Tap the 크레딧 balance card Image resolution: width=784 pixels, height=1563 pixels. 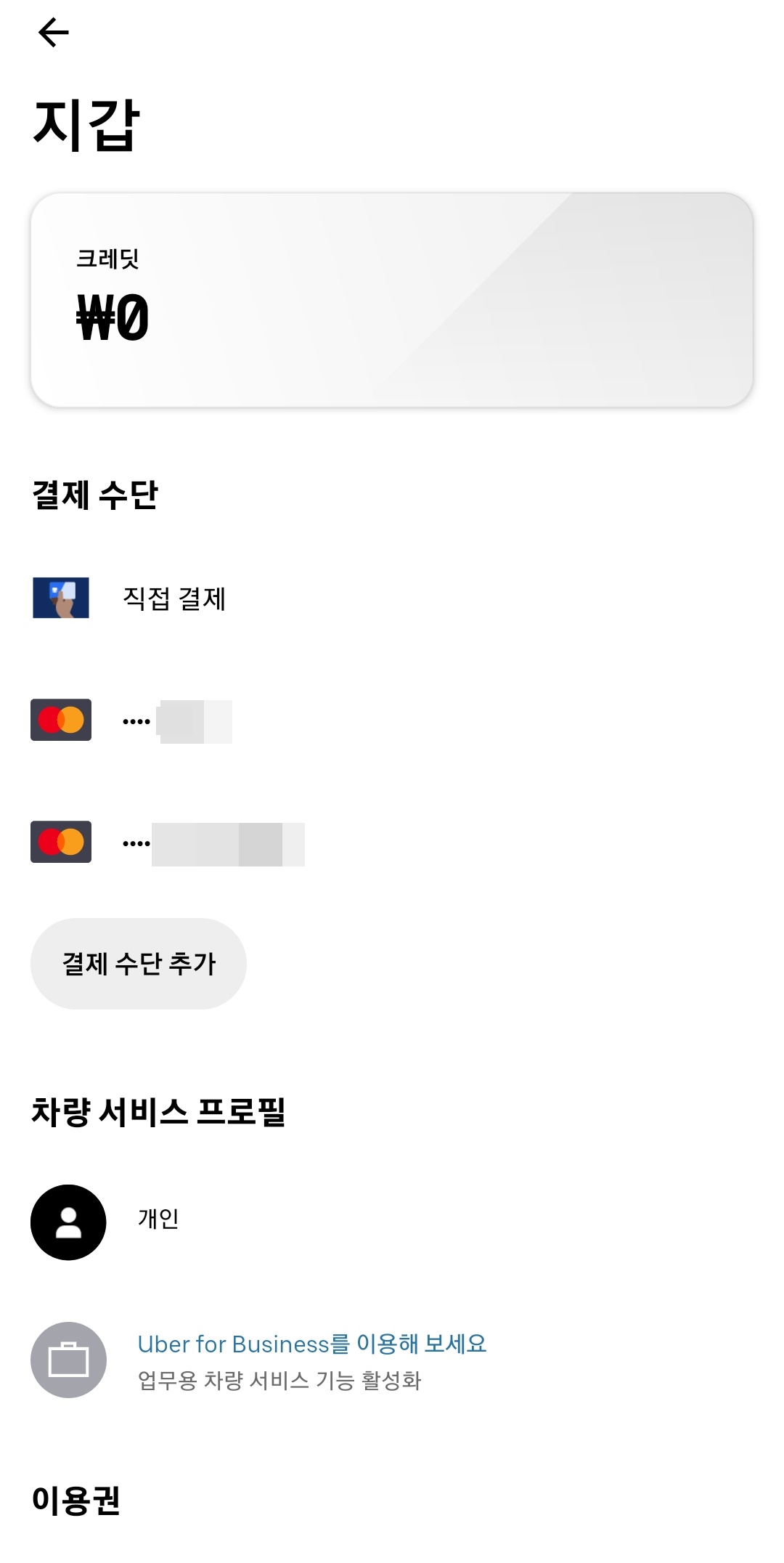pos(392,299)
